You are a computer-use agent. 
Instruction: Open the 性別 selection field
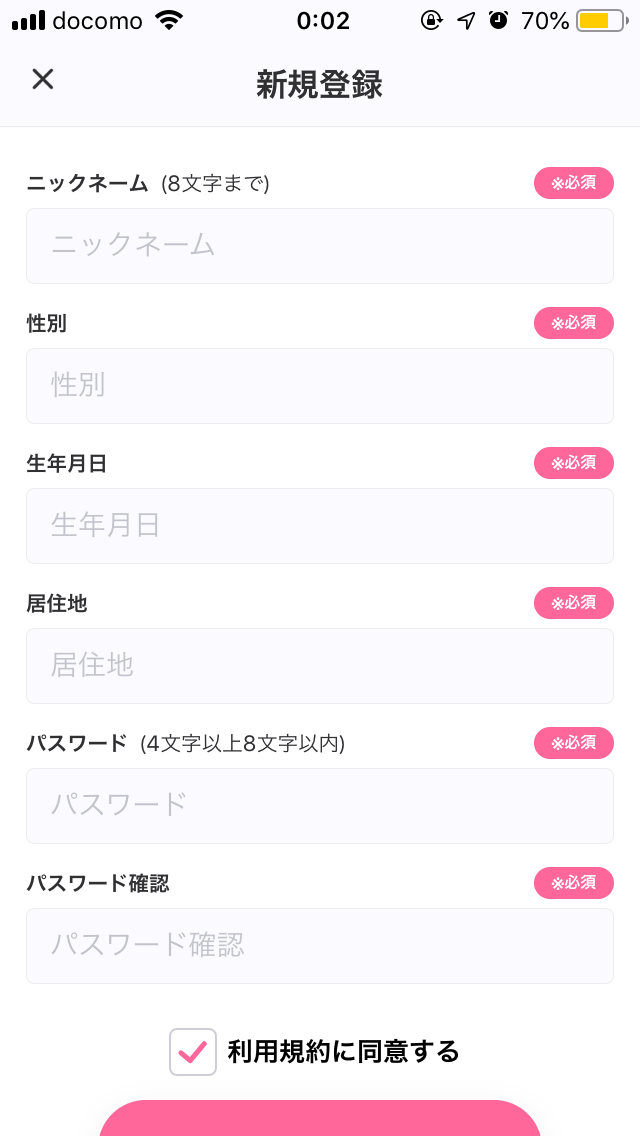(320, 386)
